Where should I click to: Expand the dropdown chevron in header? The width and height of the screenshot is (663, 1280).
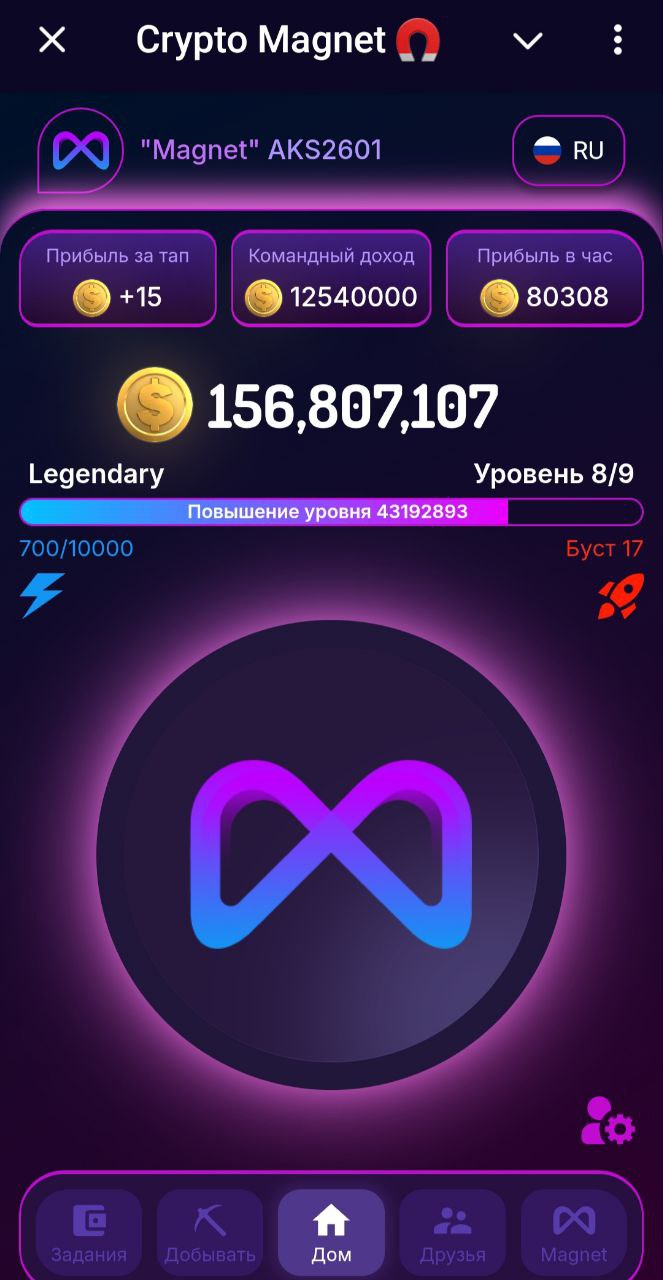527,41
